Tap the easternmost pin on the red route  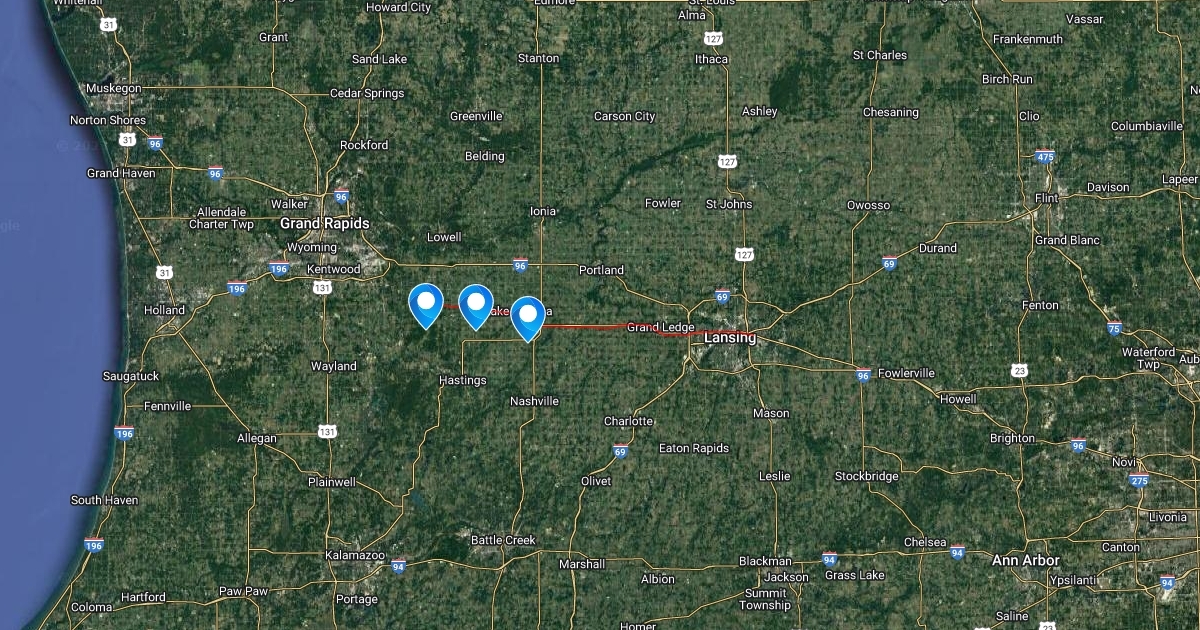pyautogui.click(x=528, y=316)
